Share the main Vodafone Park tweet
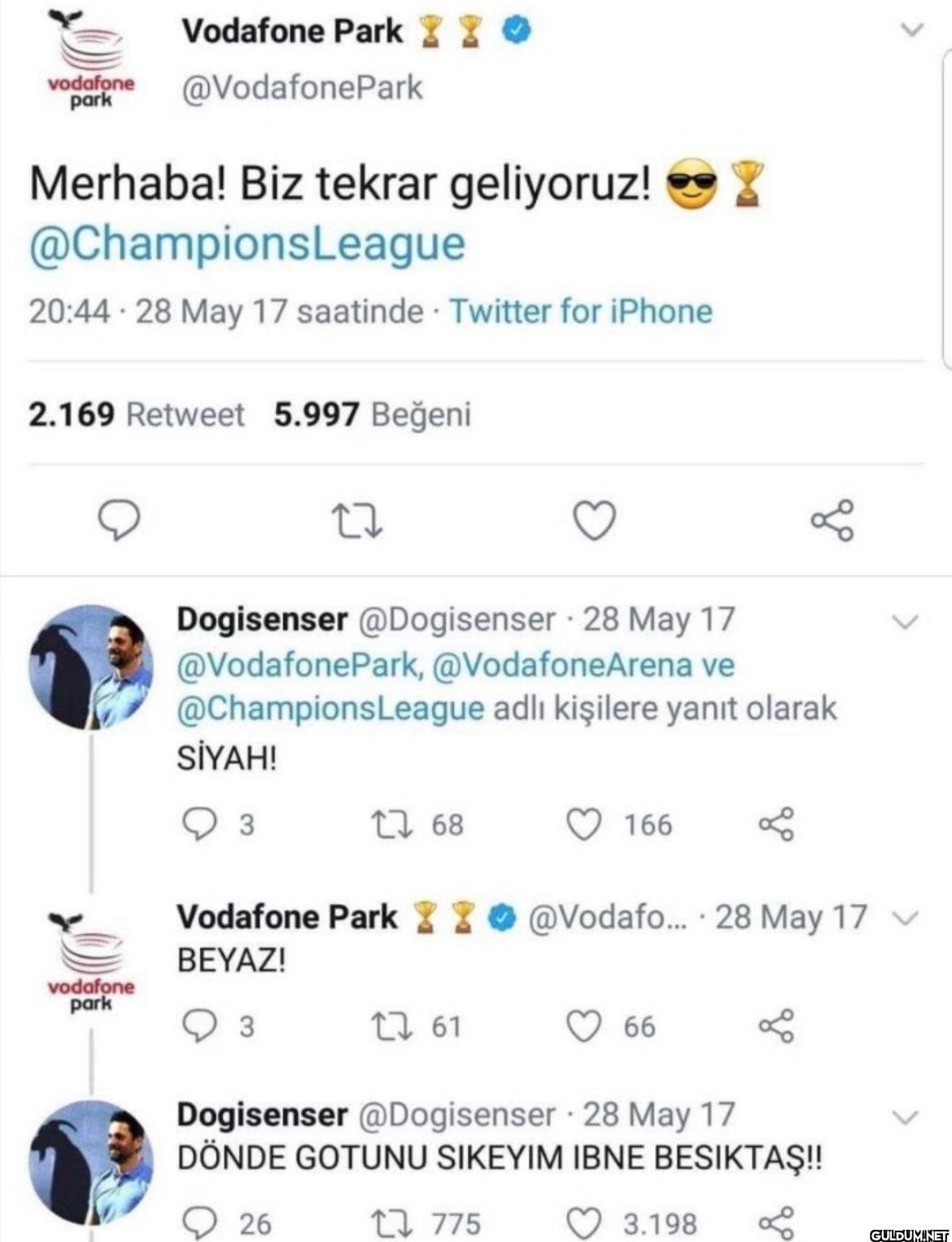This screenshot has width=952, height=1242. point(832,521)
